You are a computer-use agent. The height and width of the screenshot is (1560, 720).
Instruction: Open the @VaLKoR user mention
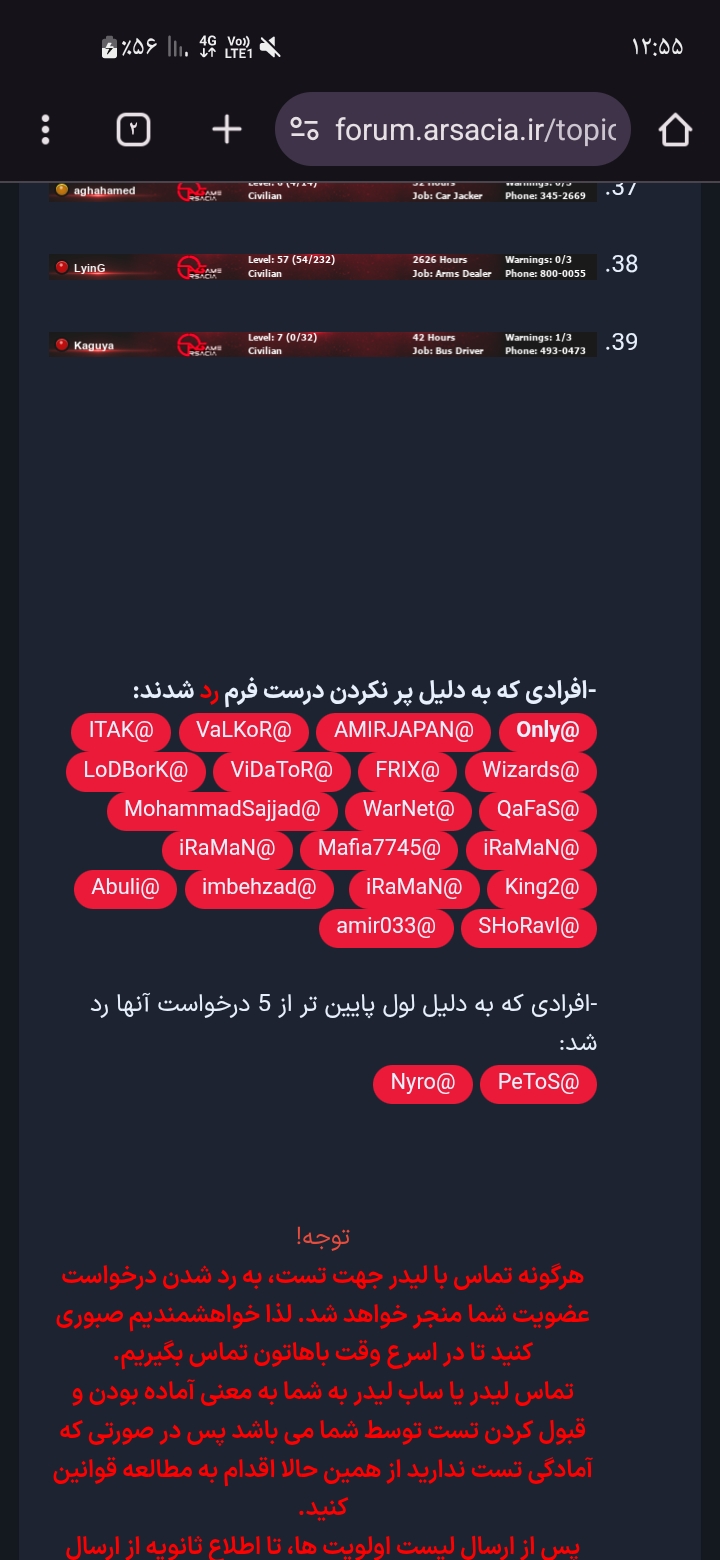point(243,731)
